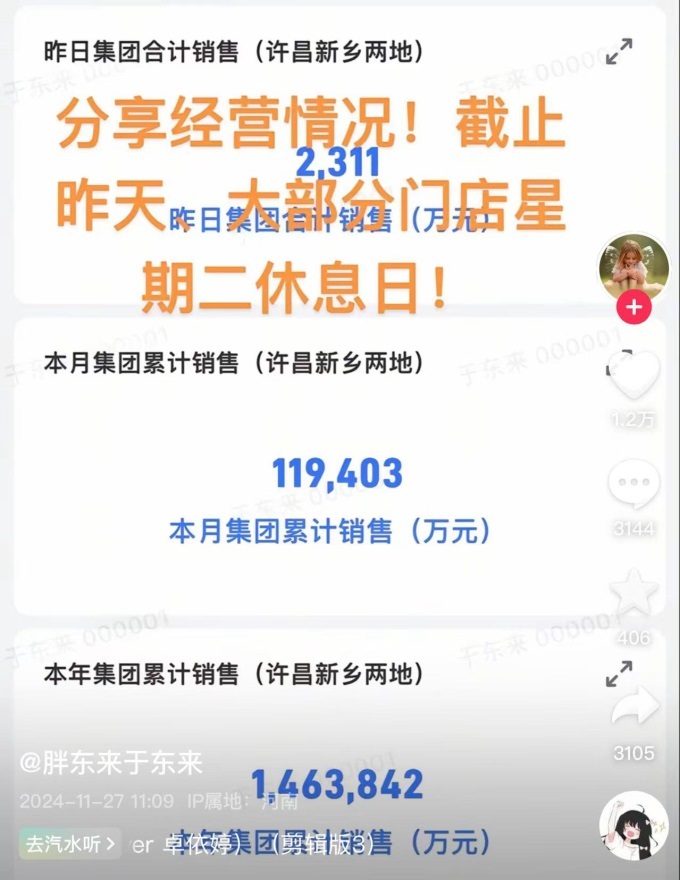The image size is (680, 880).
Task: Open the spinning music disc
Action: [632, 825]
